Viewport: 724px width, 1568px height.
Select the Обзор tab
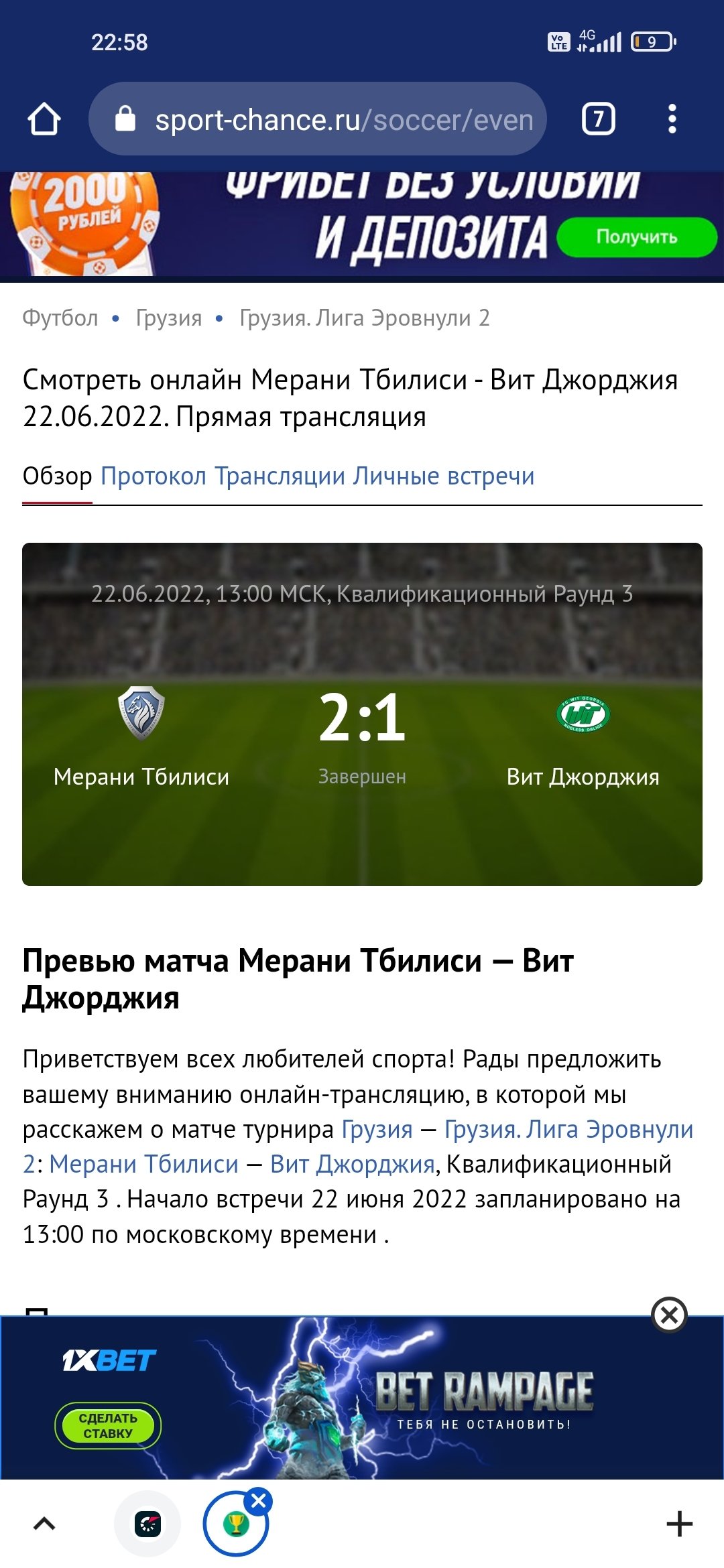[x=57, y=476]
